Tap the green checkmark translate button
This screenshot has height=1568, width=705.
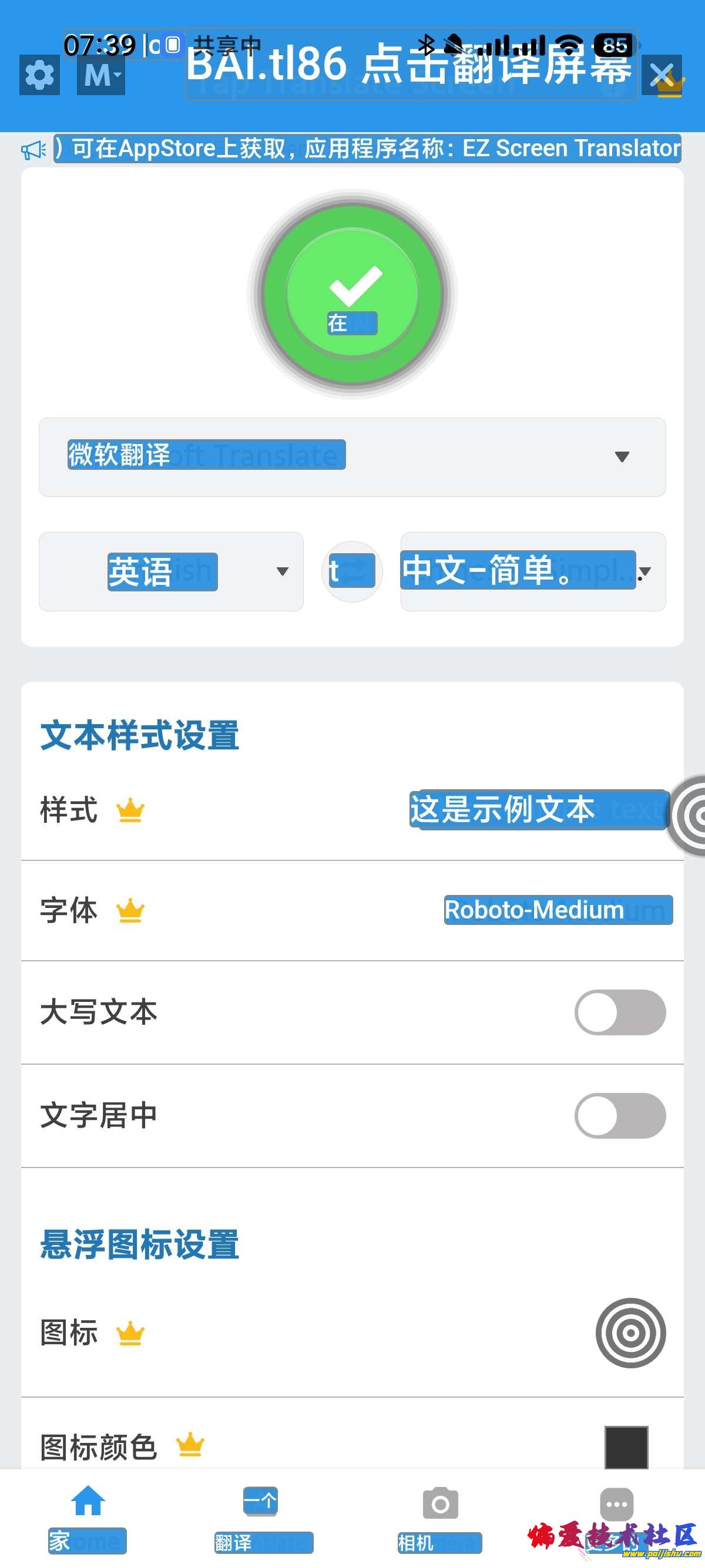point(352,294)
